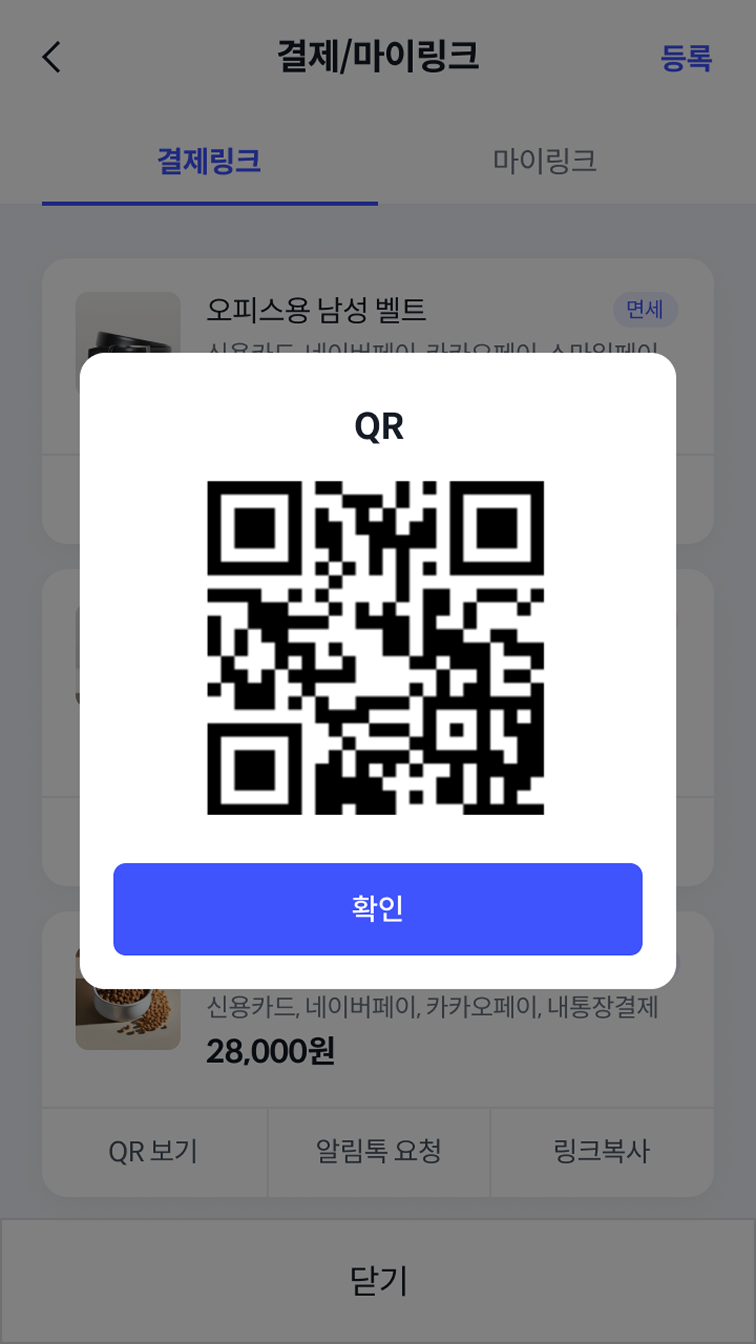
Task: Tap the QR code image in the popup
Action: coord(378,650)
